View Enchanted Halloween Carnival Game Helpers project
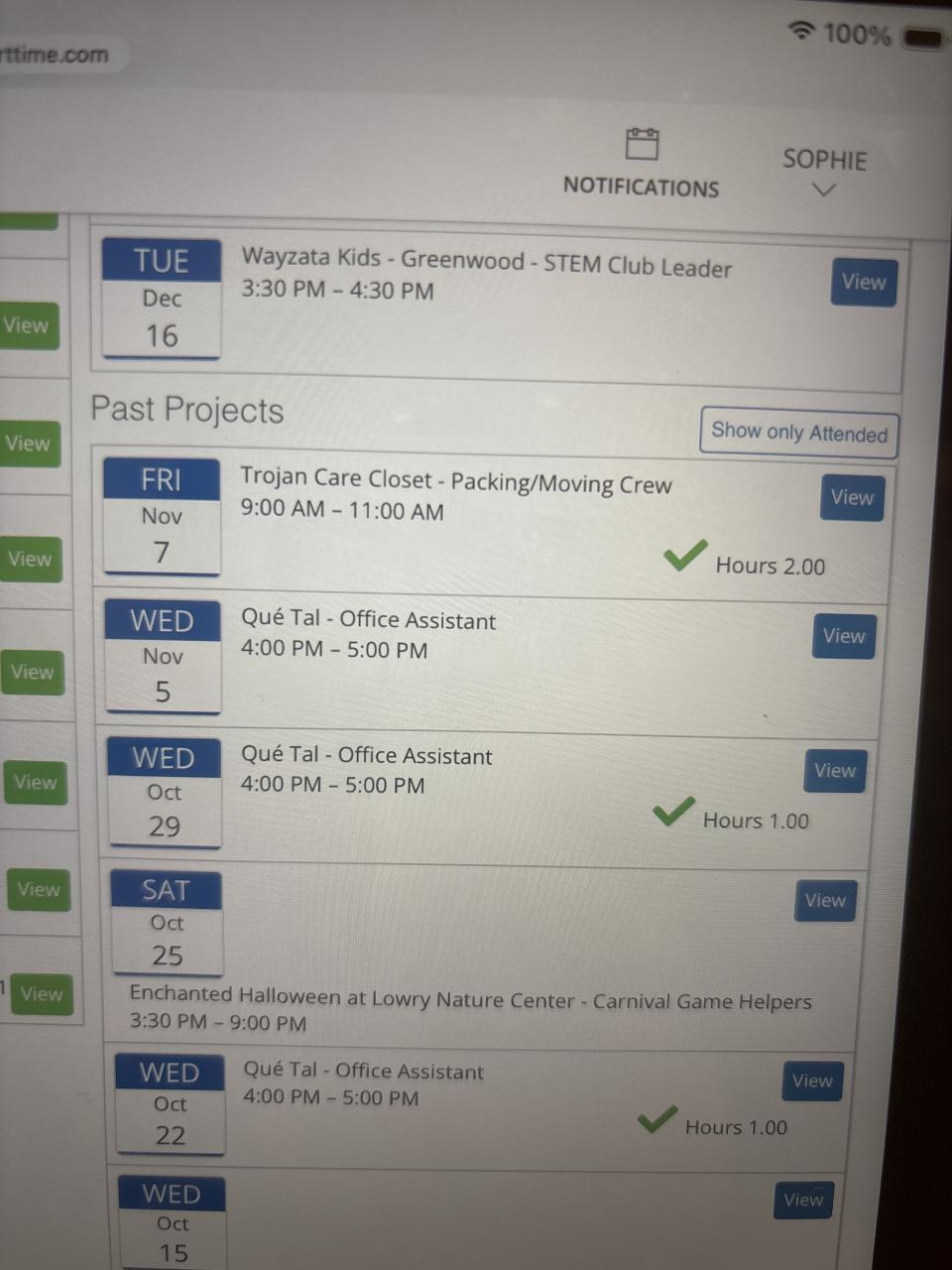This screenshot has width=952, height=1270. click(824, 901)
